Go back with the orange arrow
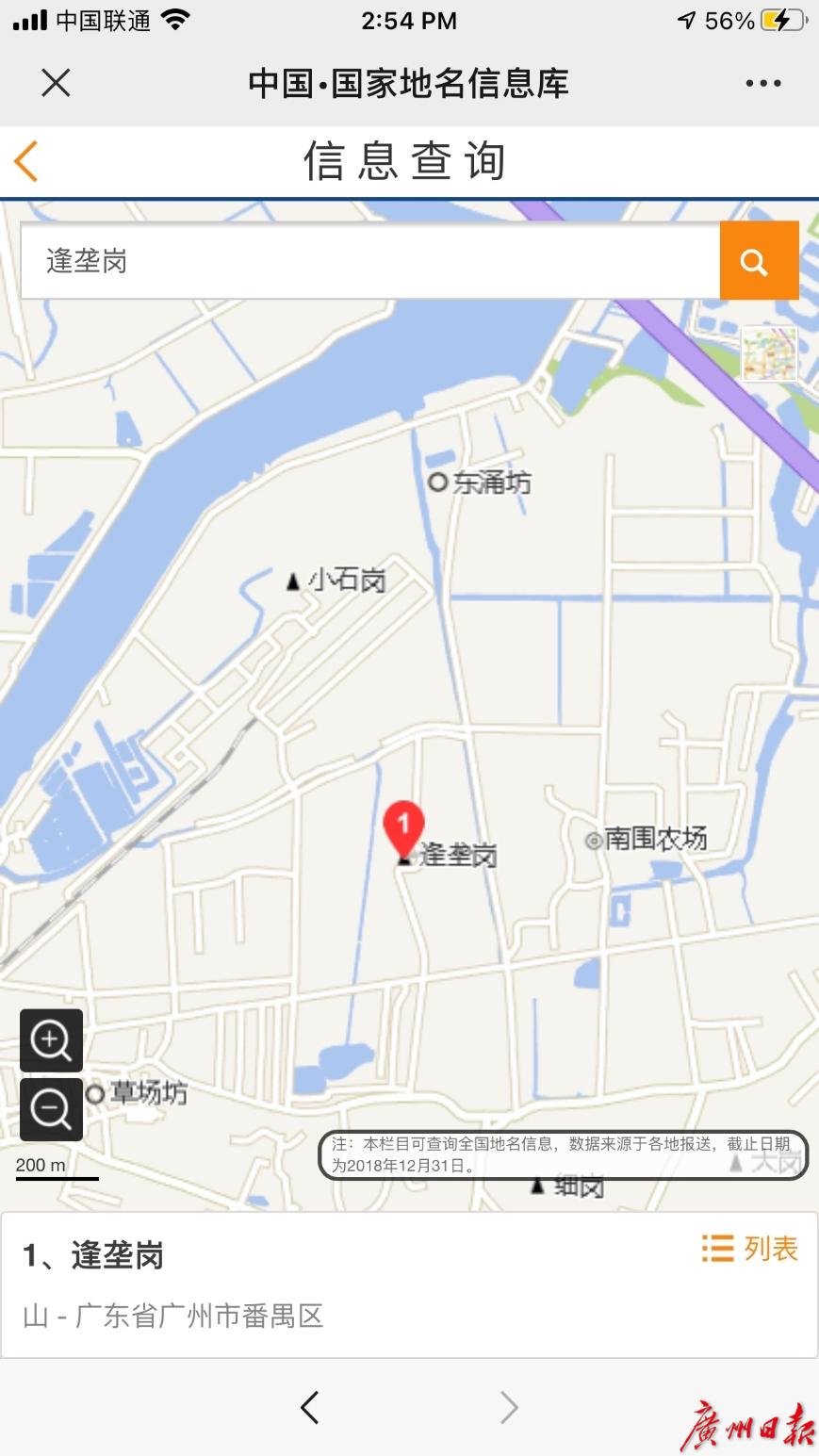Image resolution: width=819 pixels, height=1456 pixels. 26,161
